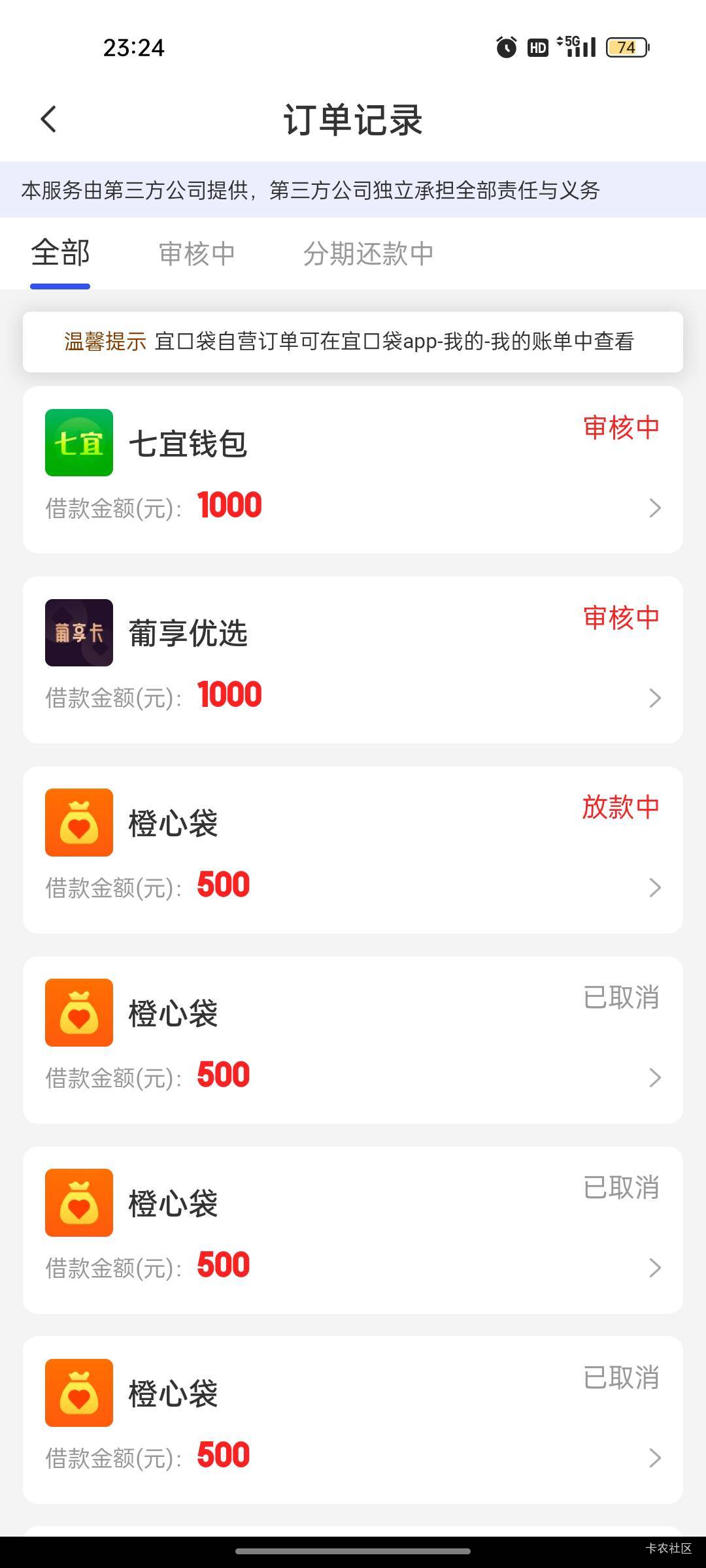Go back from 订单记录 page
Viewport: 706px width, 1568px height.
tap(48, 120)
